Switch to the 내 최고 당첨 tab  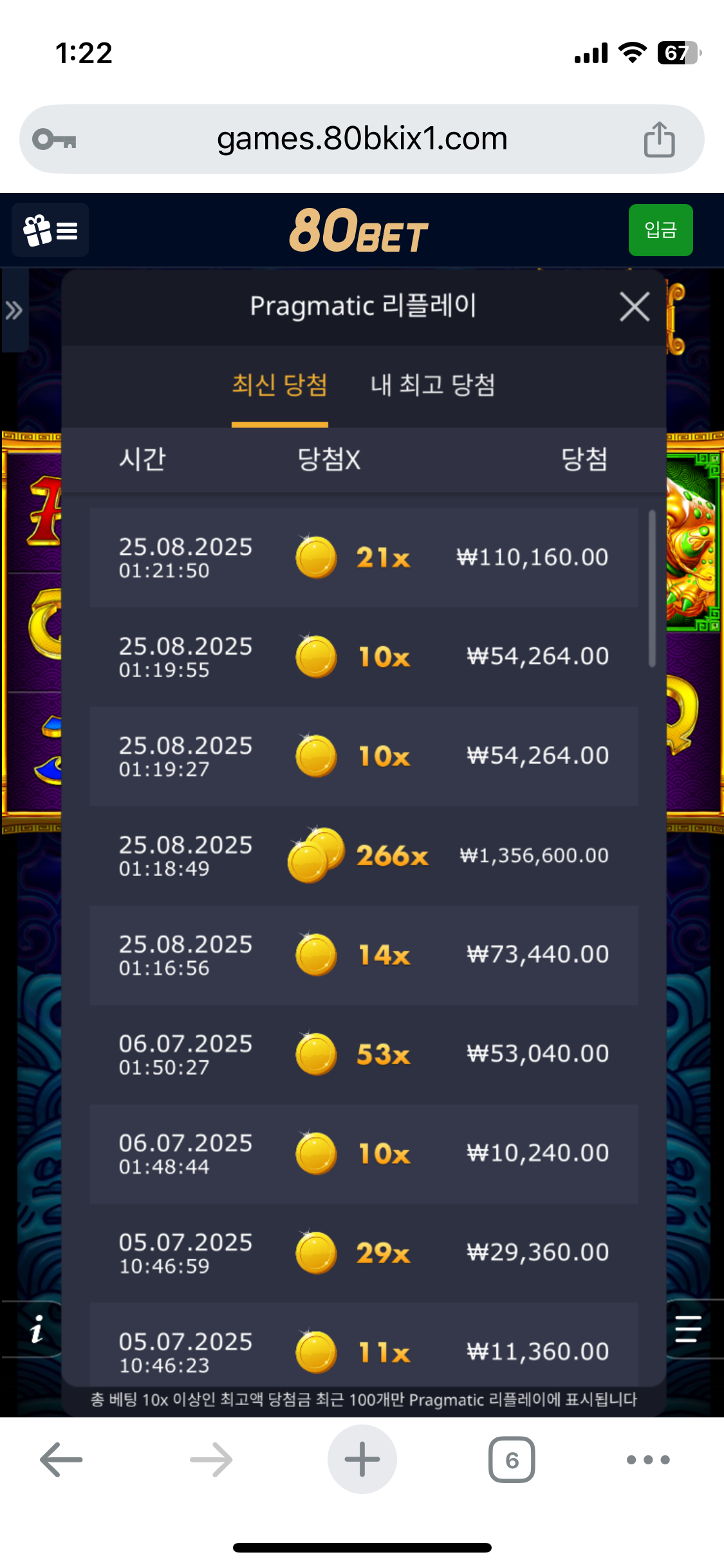(x=432, y=385)
